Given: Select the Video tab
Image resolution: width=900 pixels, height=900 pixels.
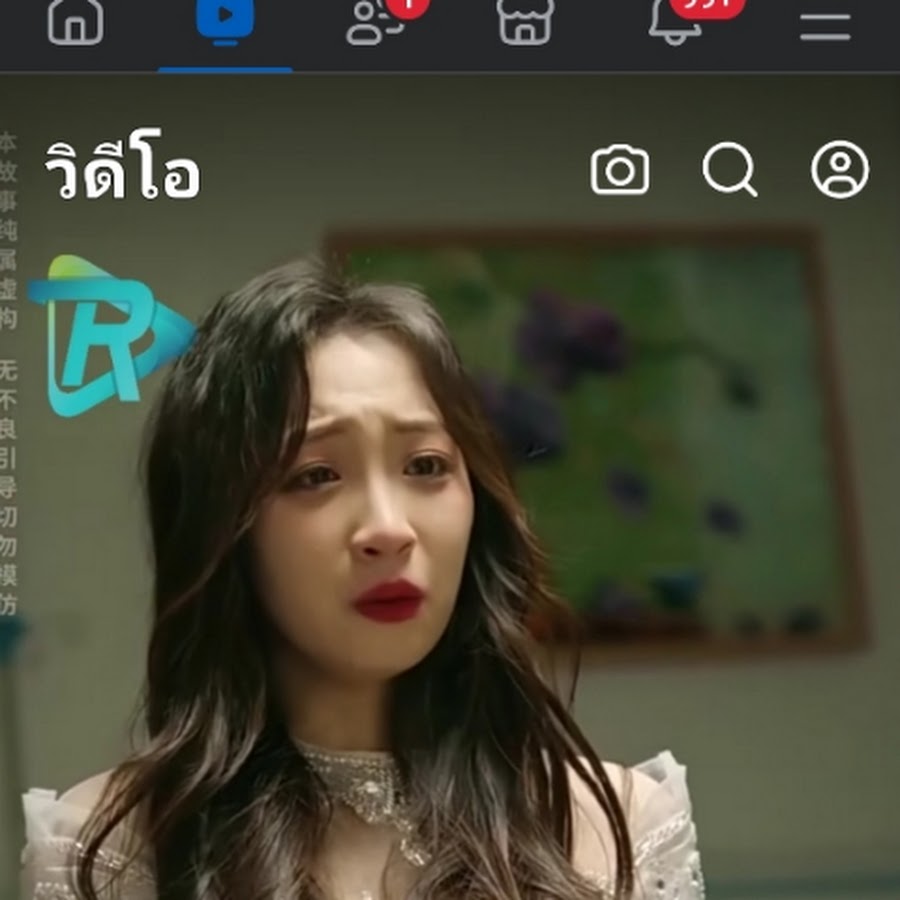Looking at the screenshot, I should click(x=225, y=22).
